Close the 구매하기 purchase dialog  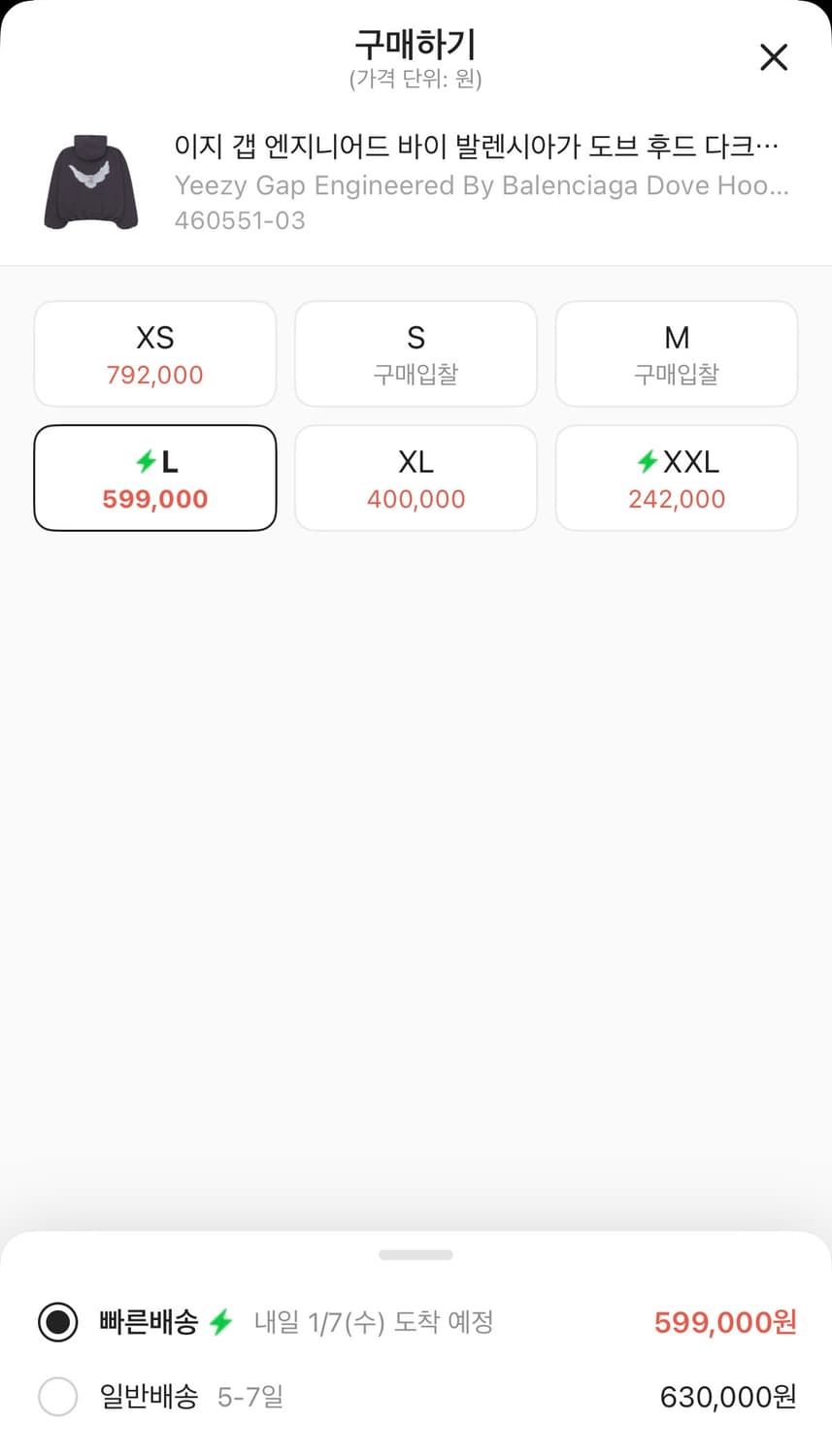pos(774,57)
